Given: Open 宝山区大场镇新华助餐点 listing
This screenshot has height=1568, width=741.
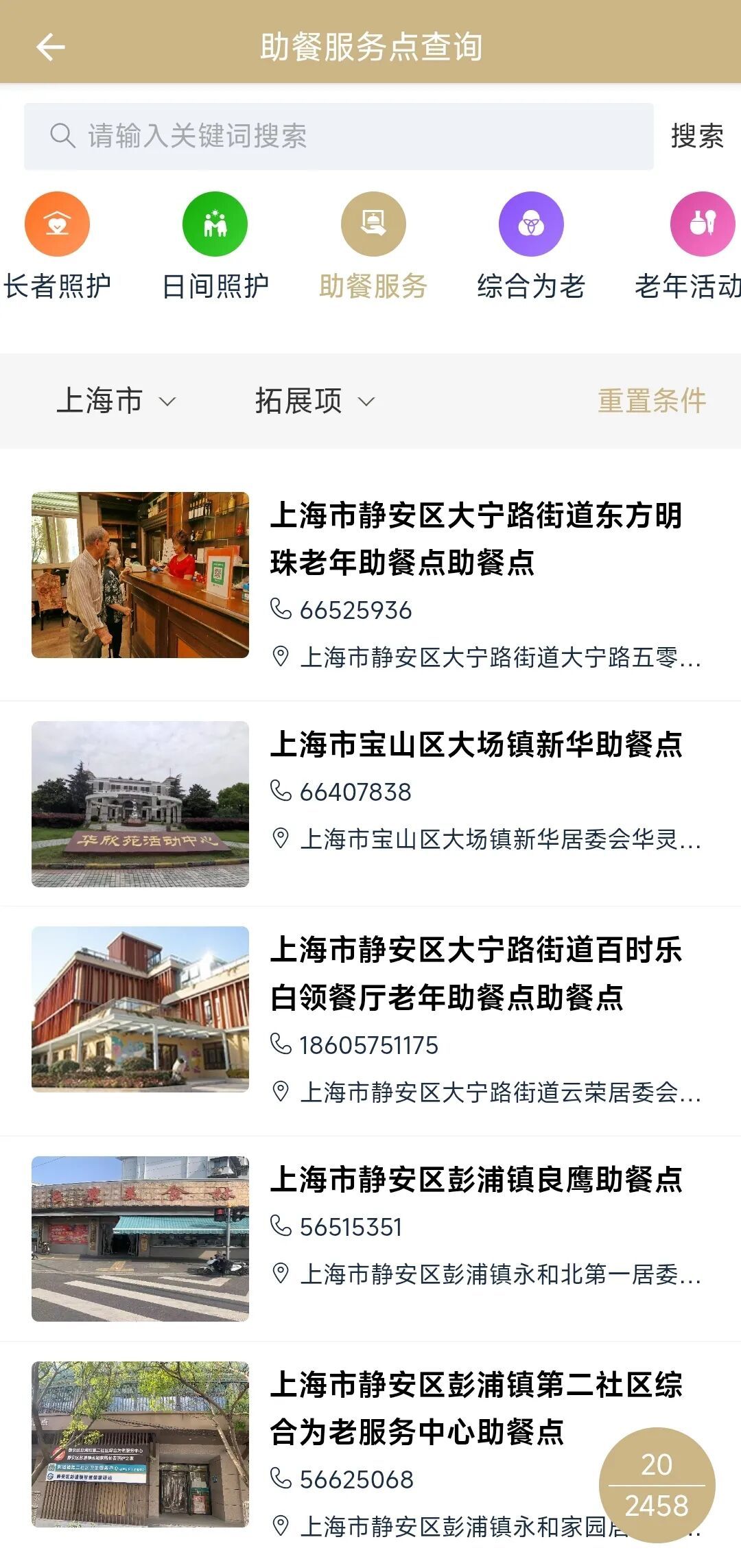Looking at the screenshot, I should 476,745.
